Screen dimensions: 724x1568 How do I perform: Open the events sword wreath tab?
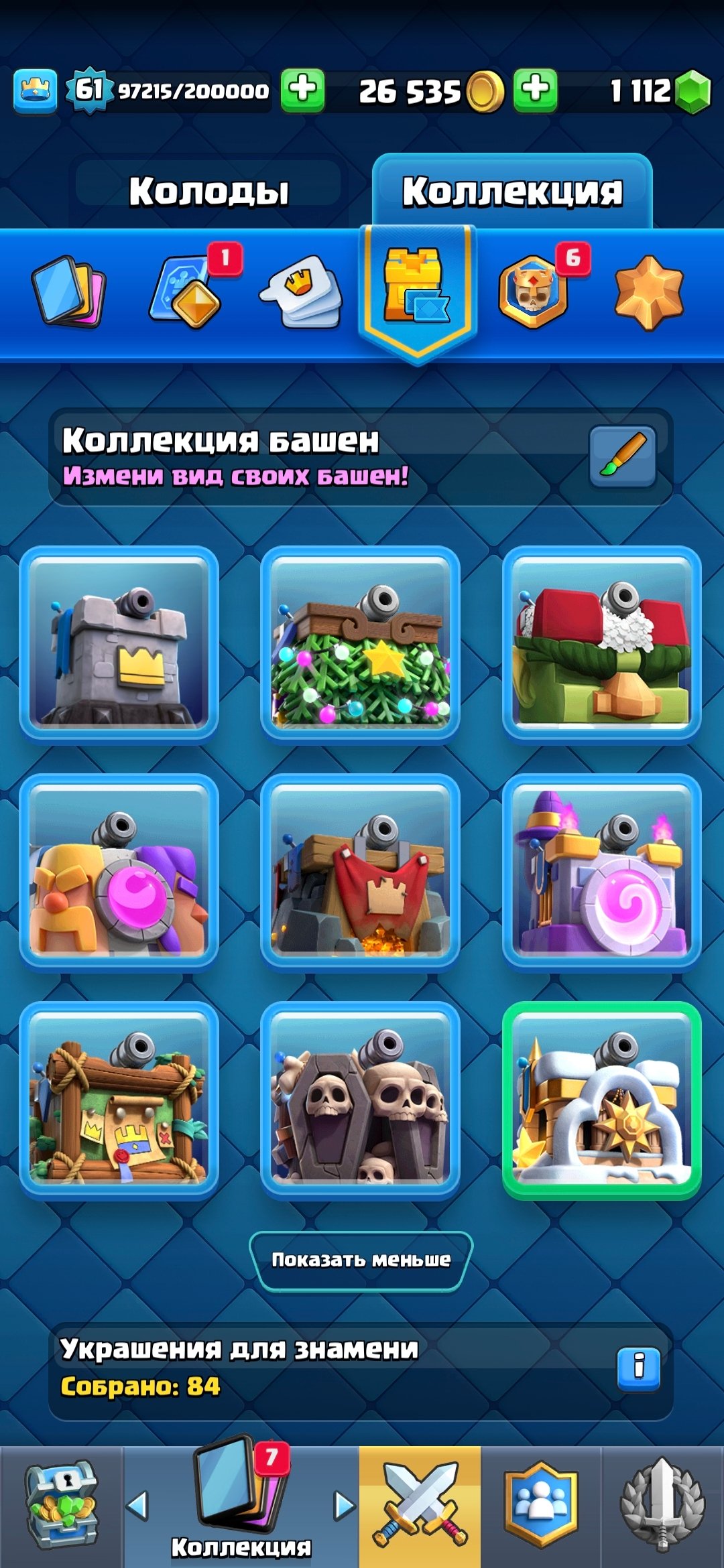coord(662,1505)
